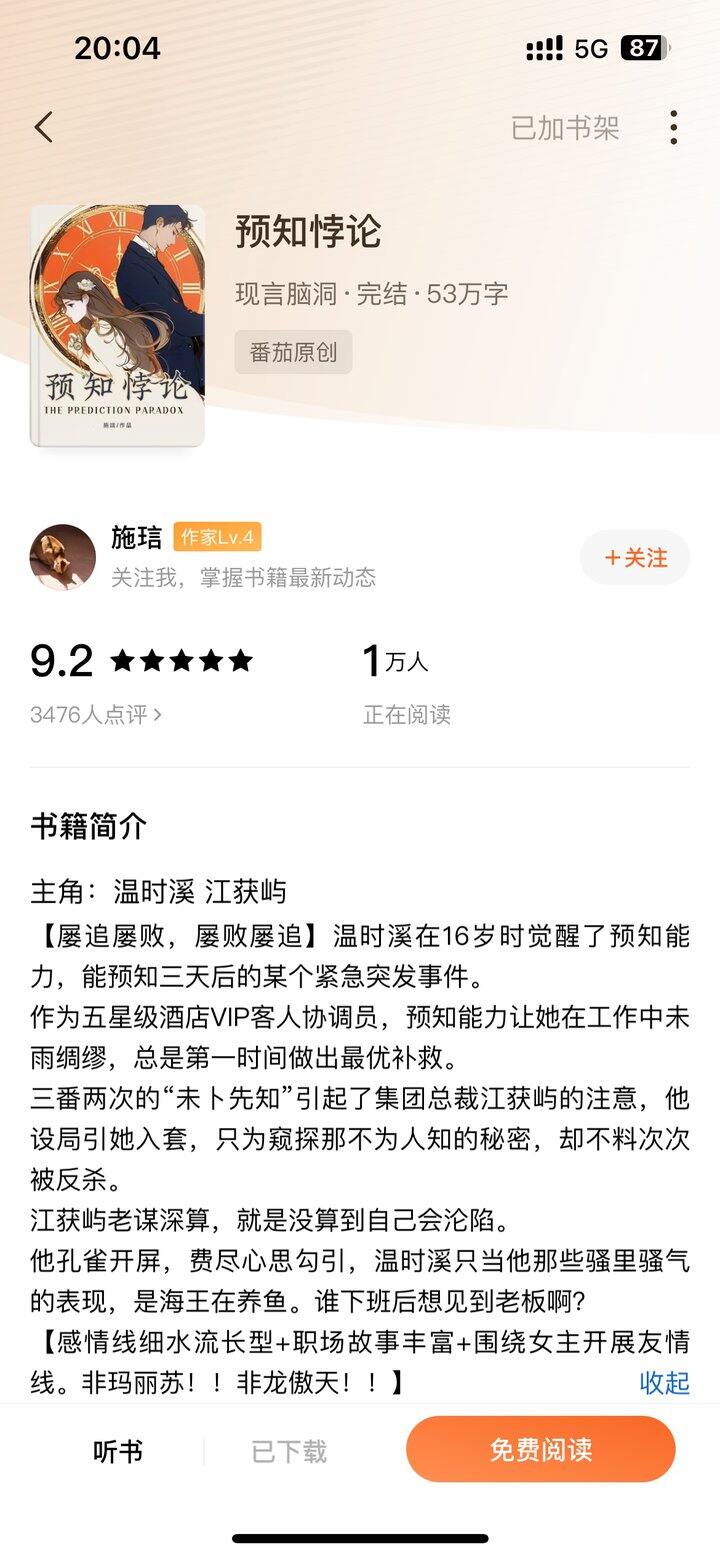This screenshot has width=720, height=1558.
Task: Tap the 已下载 button
Action: tap(289, 1451)
